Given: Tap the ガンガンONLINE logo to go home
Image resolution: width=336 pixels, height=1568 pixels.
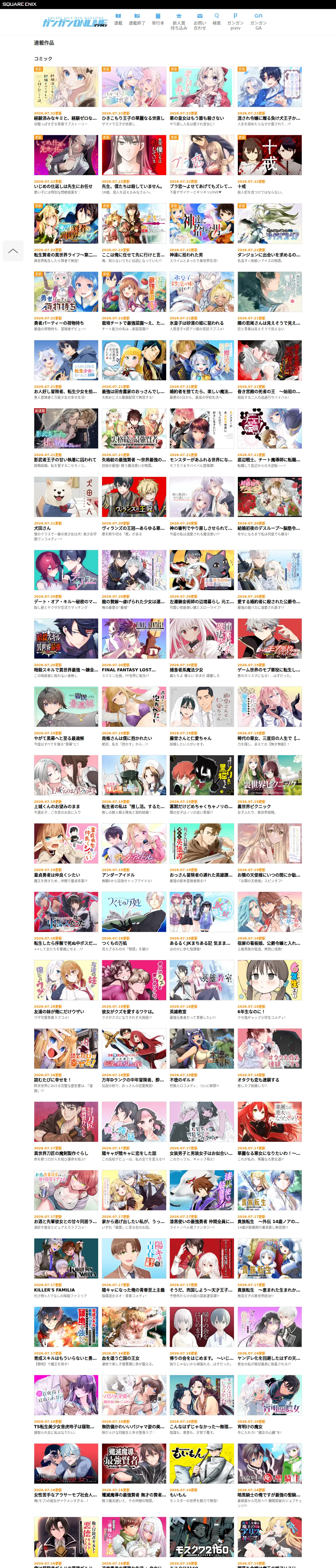Looking at the screenshot, I should [75, 22].
